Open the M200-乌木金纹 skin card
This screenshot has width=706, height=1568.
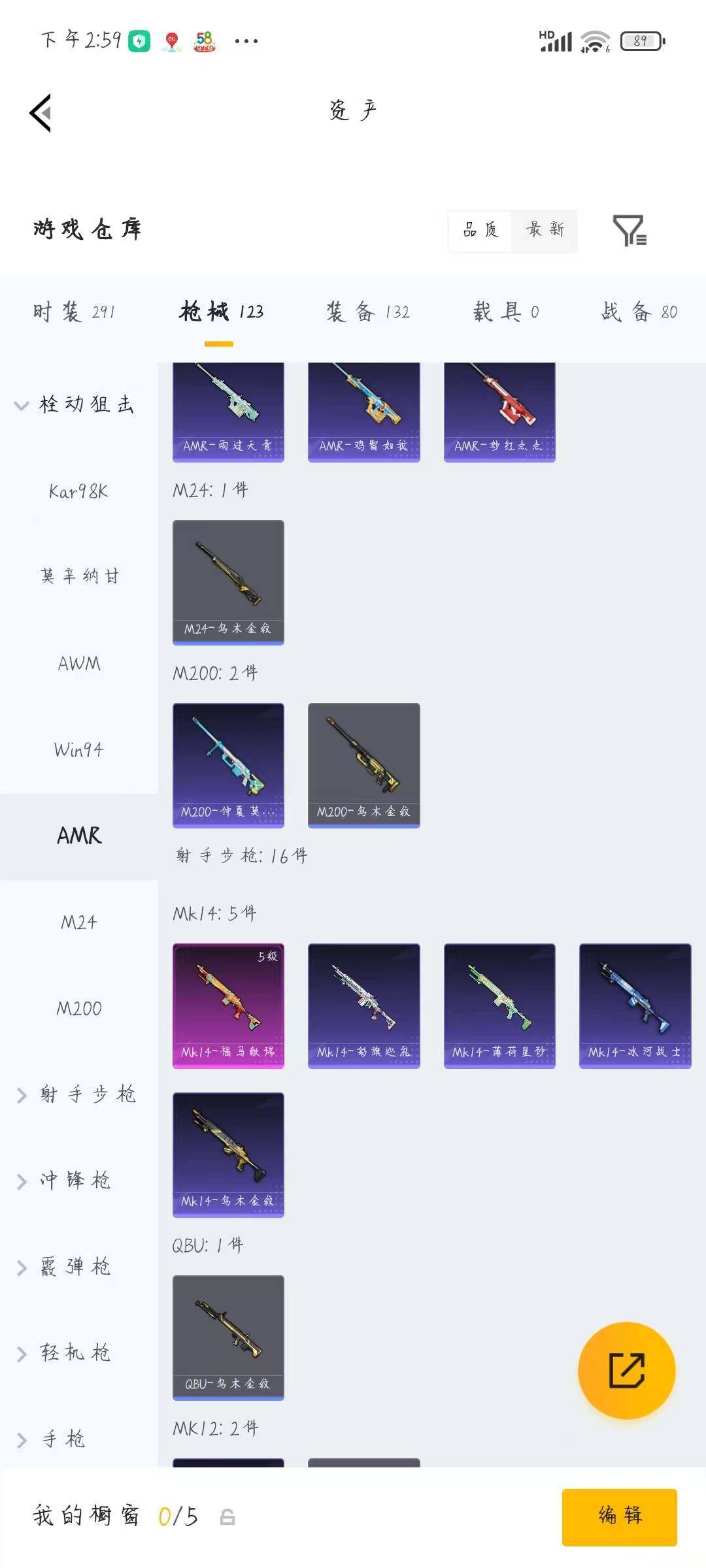point(363,765)
